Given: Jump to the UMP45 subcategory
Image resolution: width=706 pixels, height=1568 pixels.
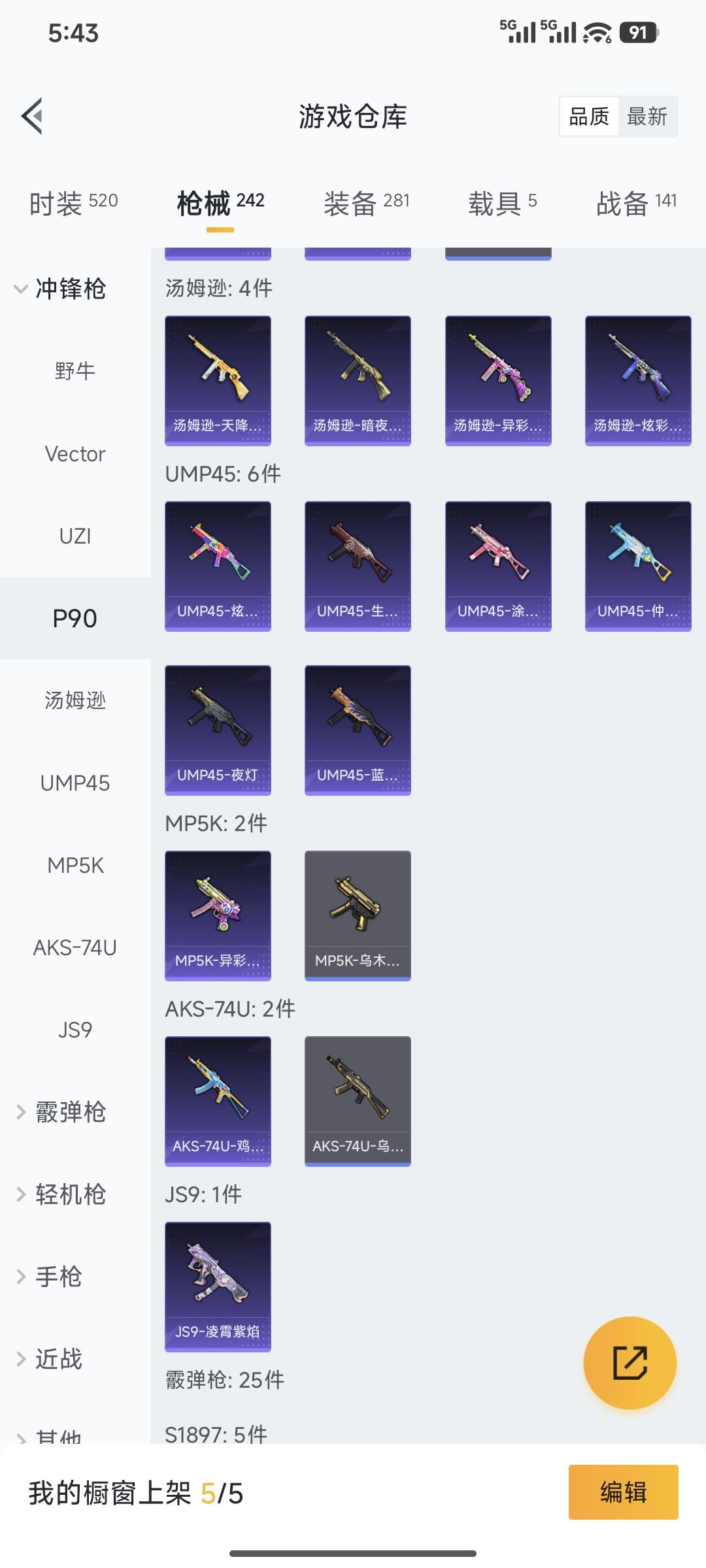Looking at the screenshot, I should [75, 783].
